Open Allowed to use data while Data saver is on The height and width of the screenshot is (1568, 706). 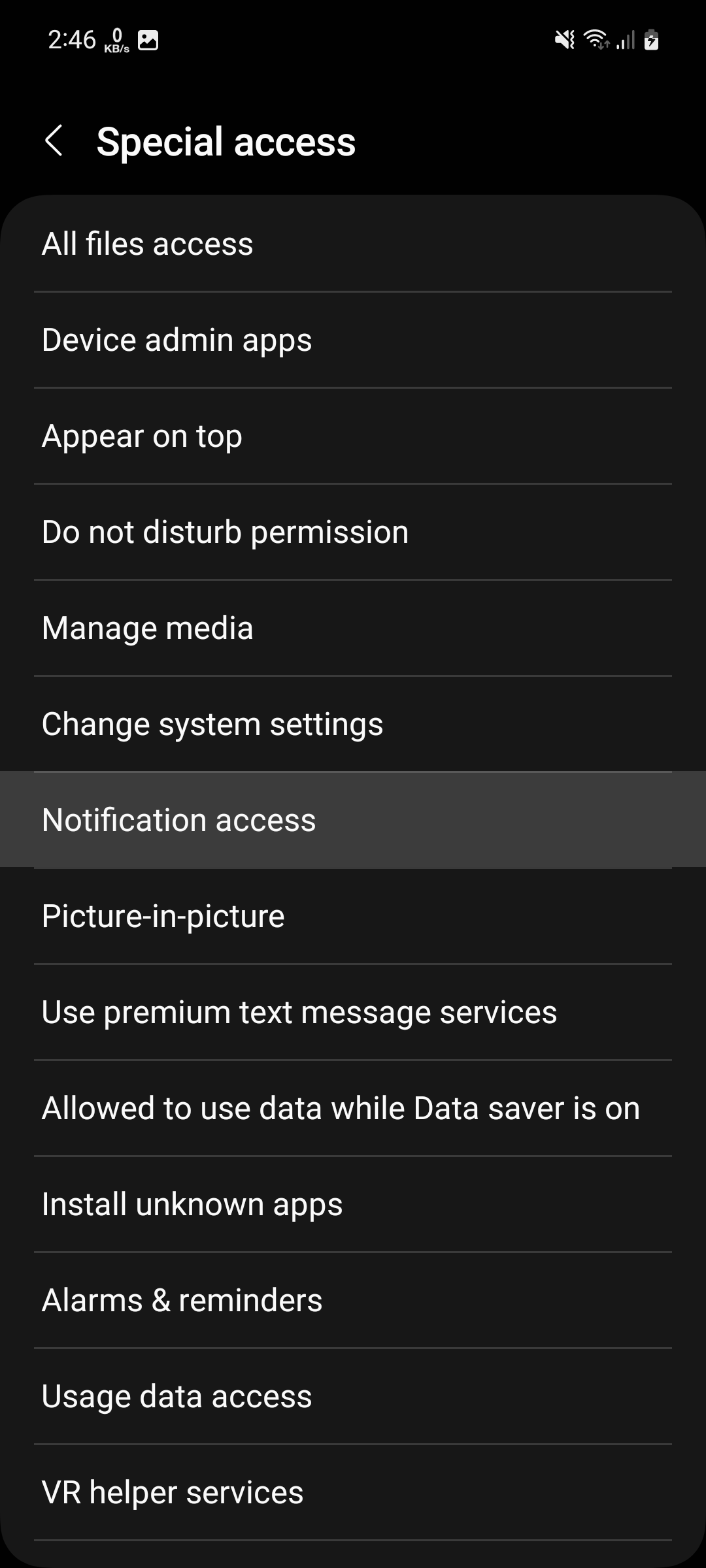(353, 1107)
